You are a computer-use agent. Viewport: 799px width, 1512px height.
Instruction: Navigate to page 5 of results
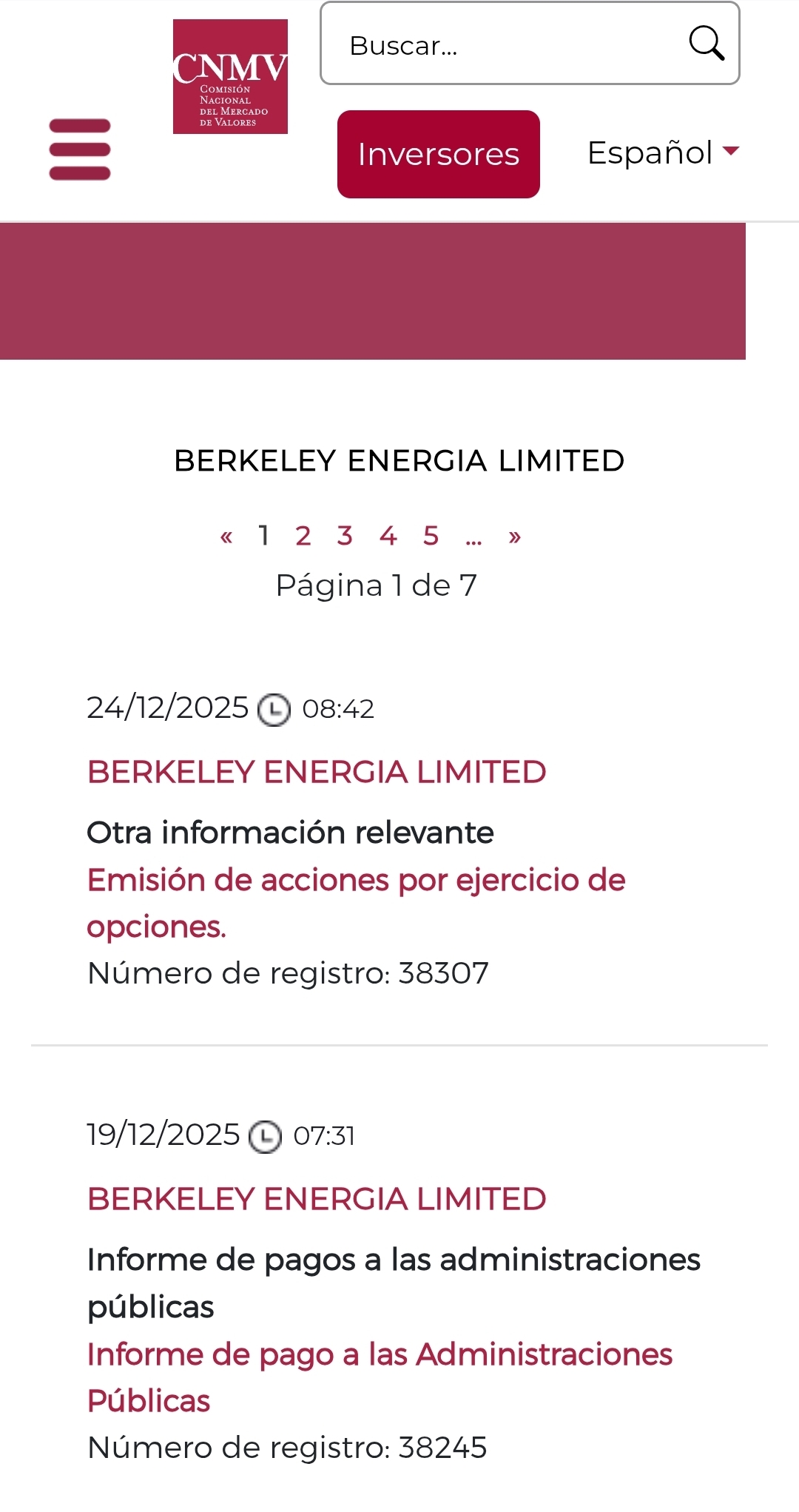click(x=431, y=536)
